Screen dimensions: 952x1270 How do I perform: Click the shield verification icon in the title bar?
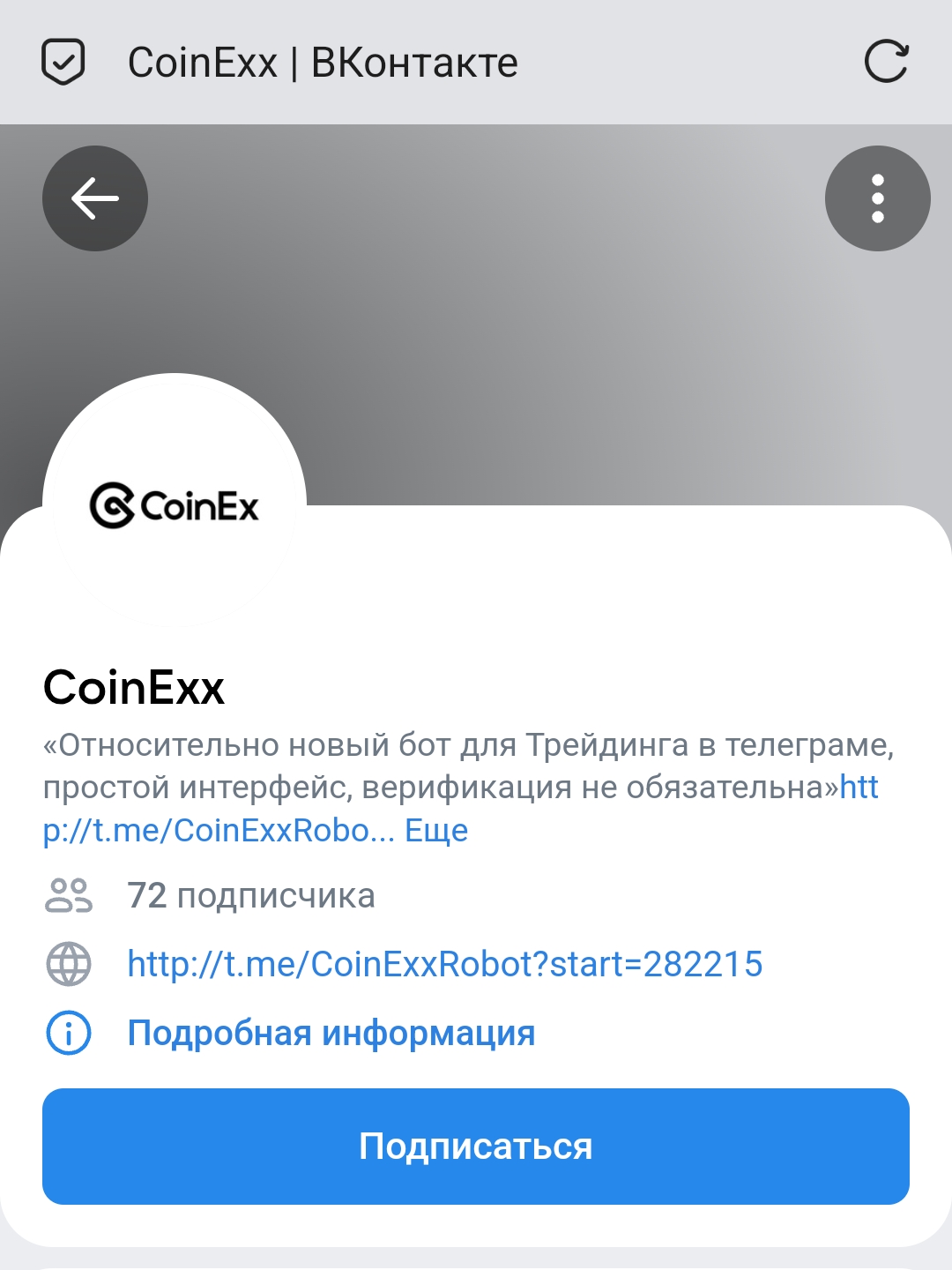tap(63, 61)
